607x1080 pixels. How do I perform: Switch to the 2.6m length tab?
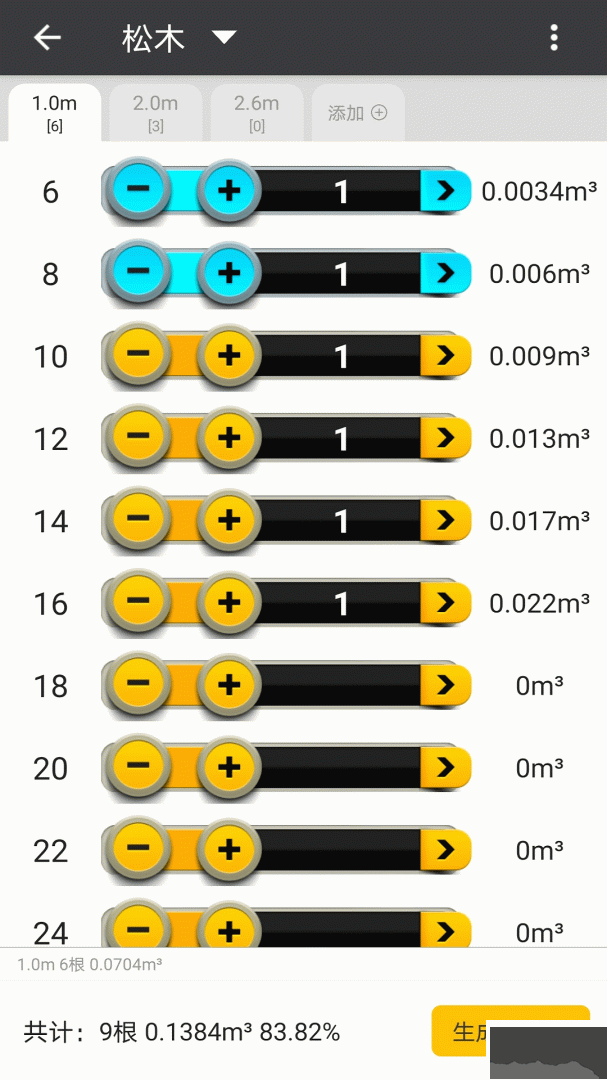click(x=257, y=113)
